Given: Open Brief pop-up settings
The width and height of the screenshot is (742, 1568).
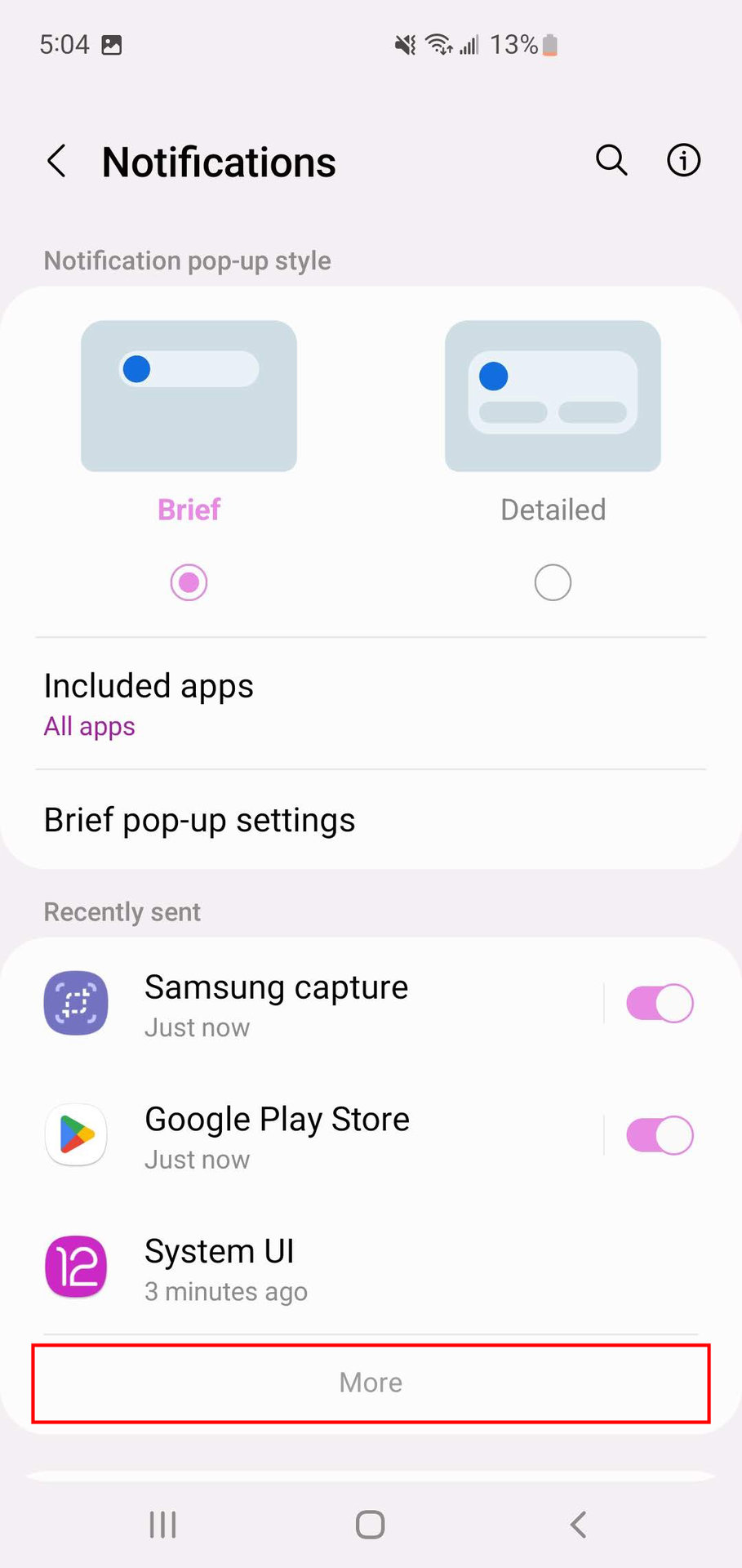Looking at the screenshot, I should [x=371, y=820].
